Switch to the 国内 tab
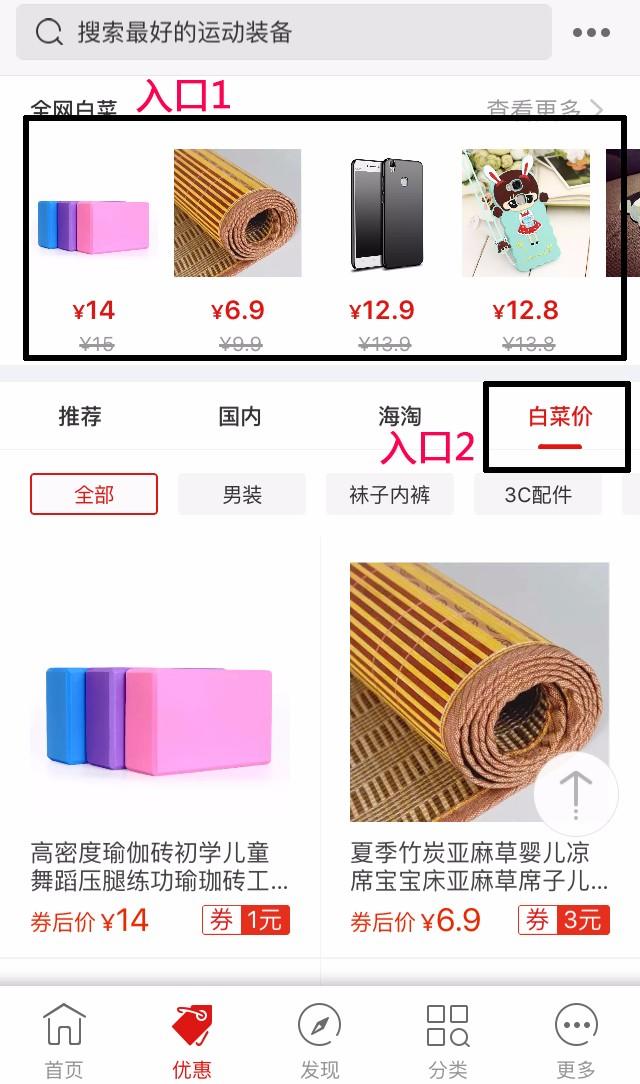 click(x=240, y=416)
